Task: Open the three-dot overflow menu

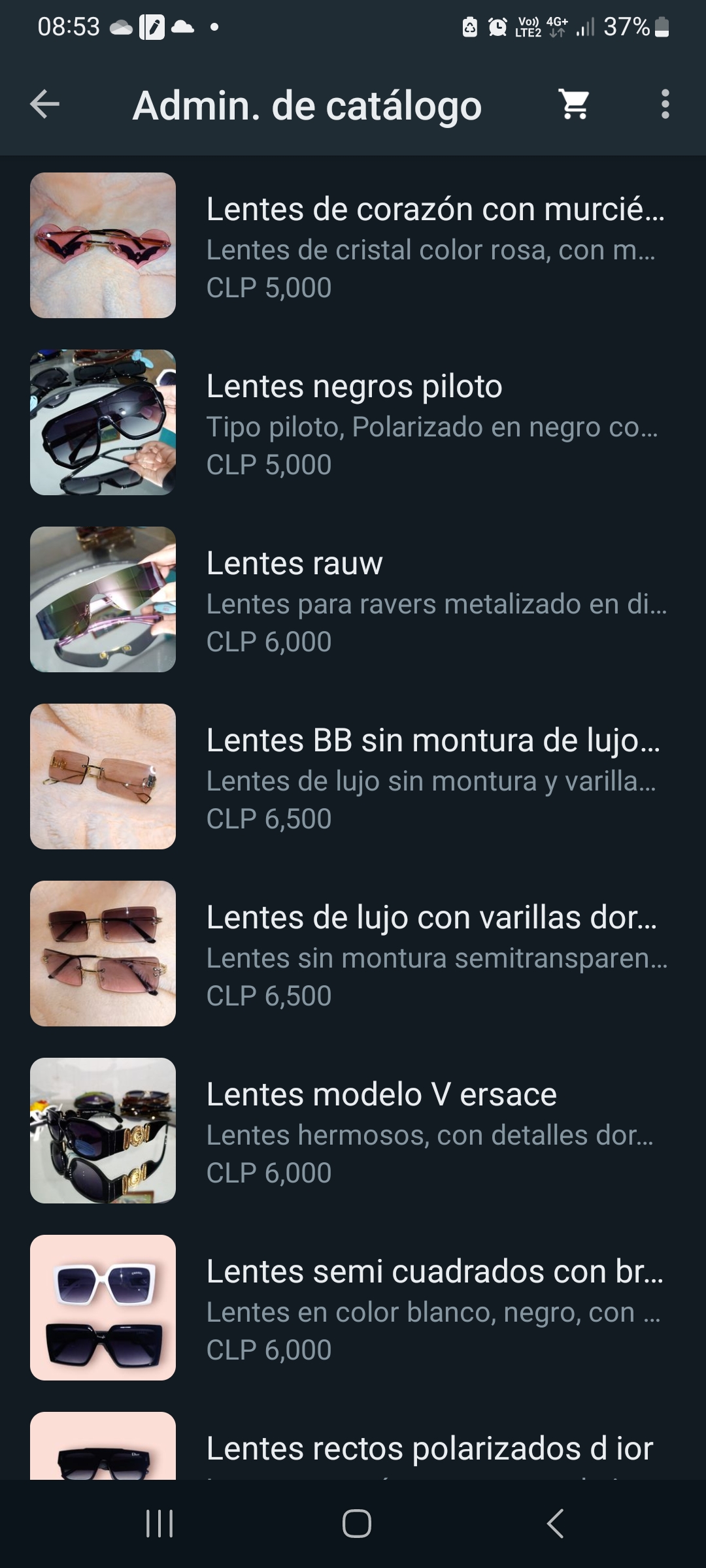Action: coord(665,105)
